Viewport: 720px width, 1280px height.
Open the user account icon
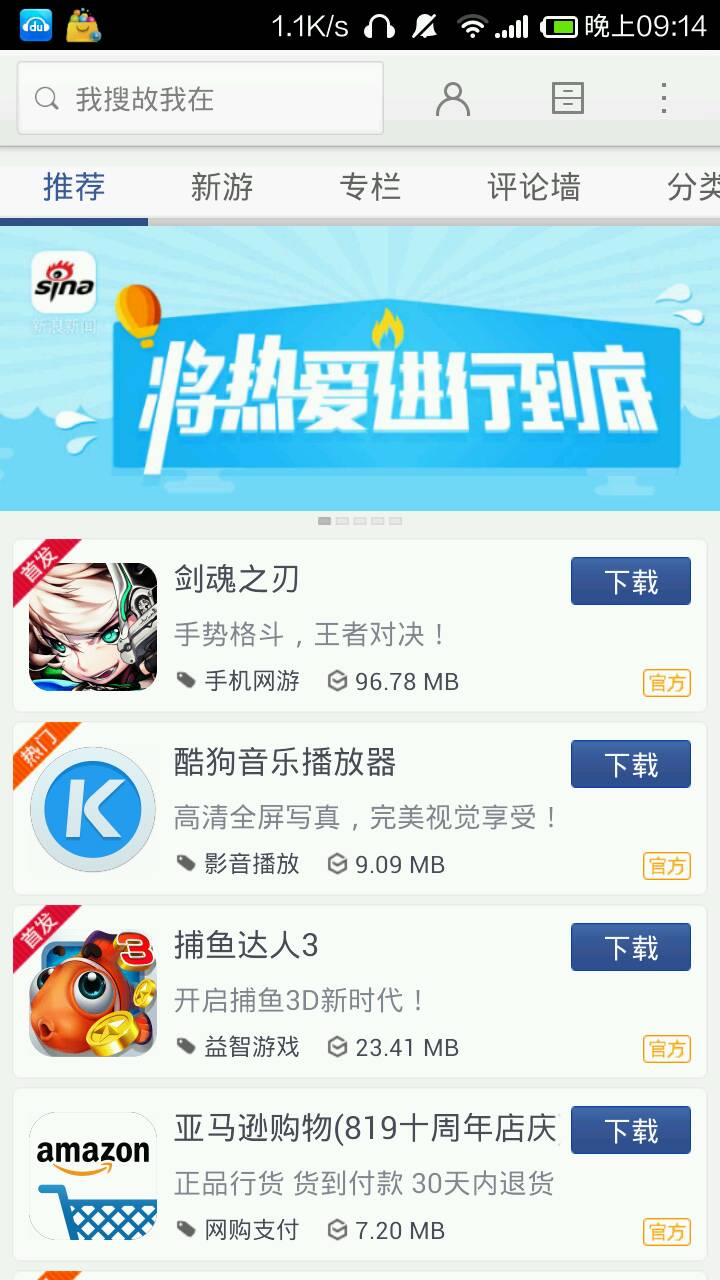tap(453, 99)
